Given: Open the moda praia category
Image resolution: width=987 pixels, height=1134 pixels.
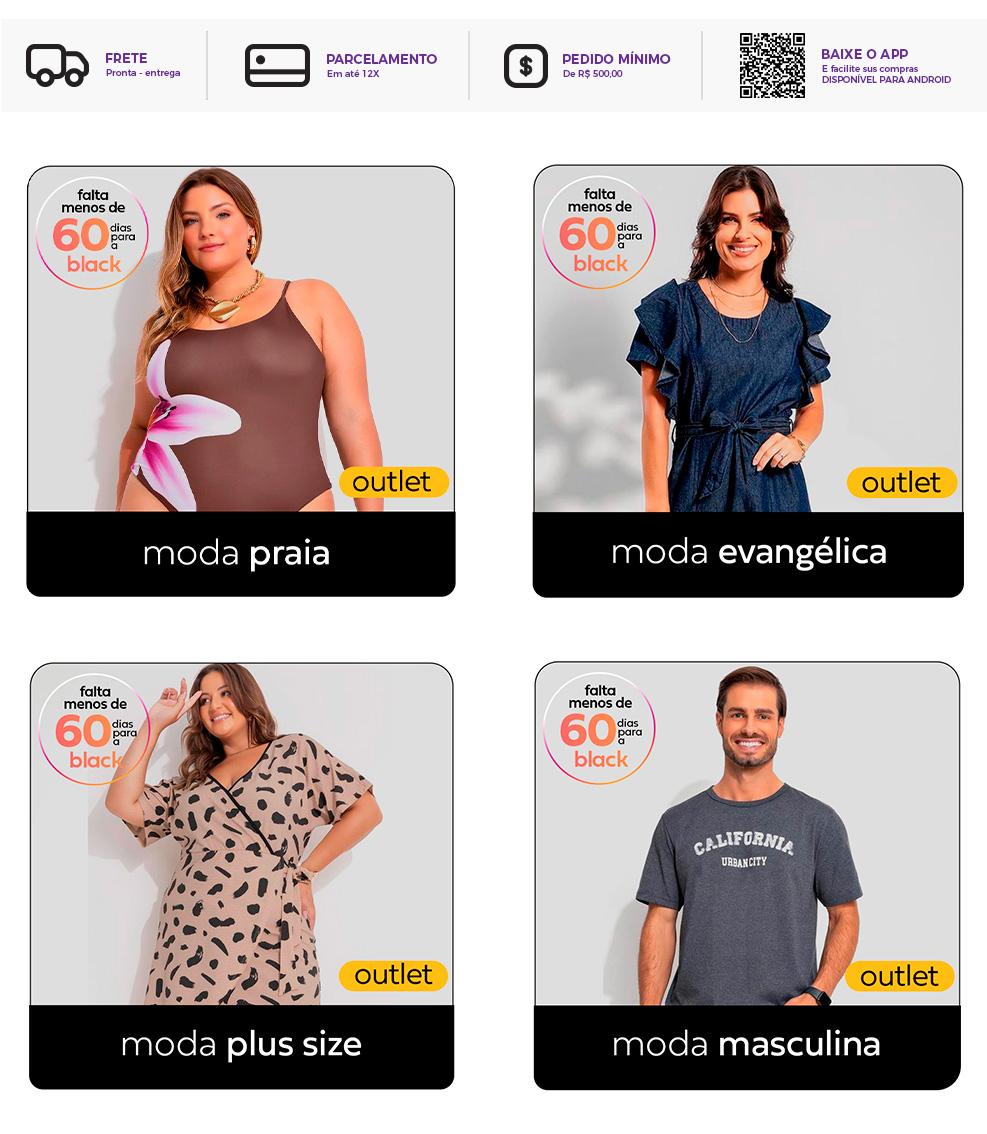Looking at the screenshot, I should pos(240,380).
